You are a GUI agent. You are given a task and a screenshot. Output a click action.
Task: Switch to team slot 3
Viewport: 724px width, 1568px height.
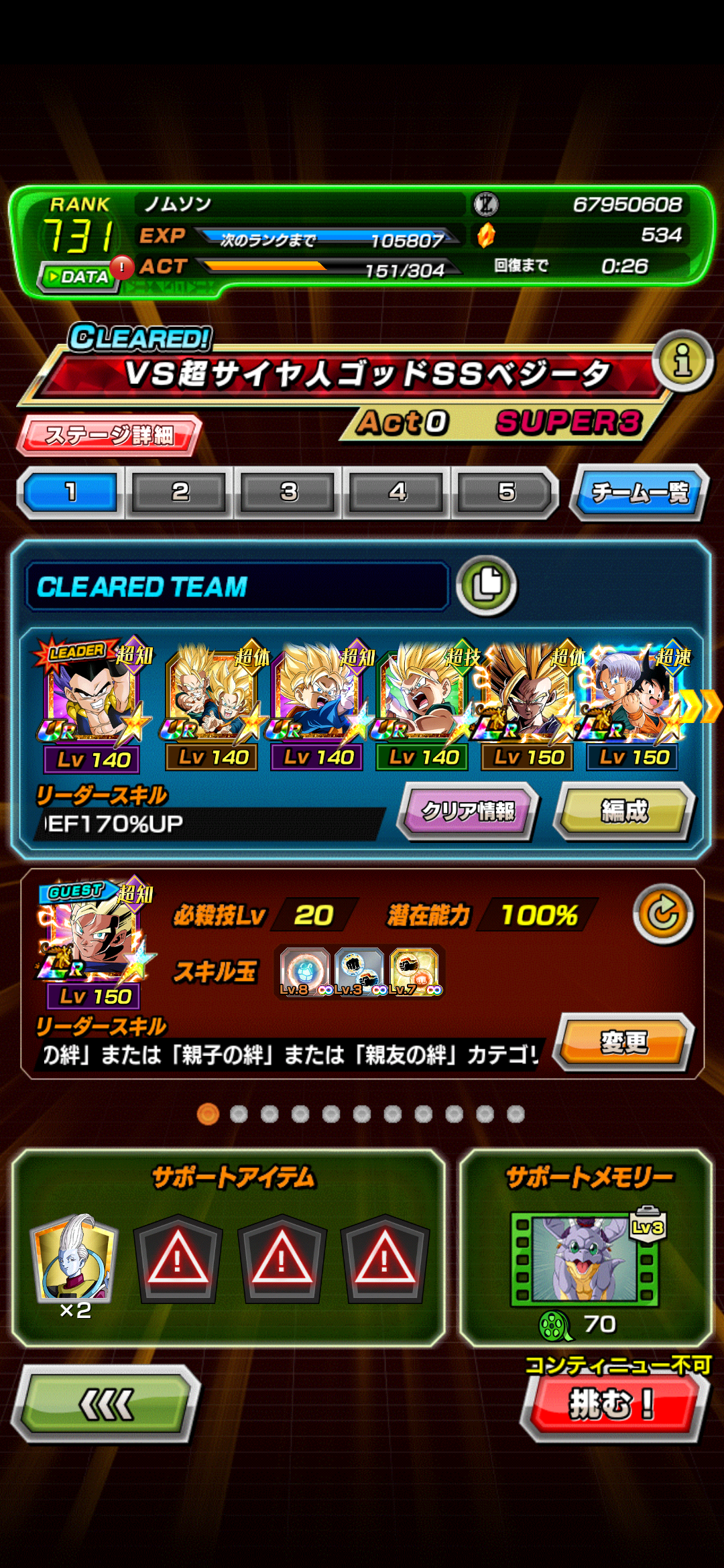click(x=288, y=493)
